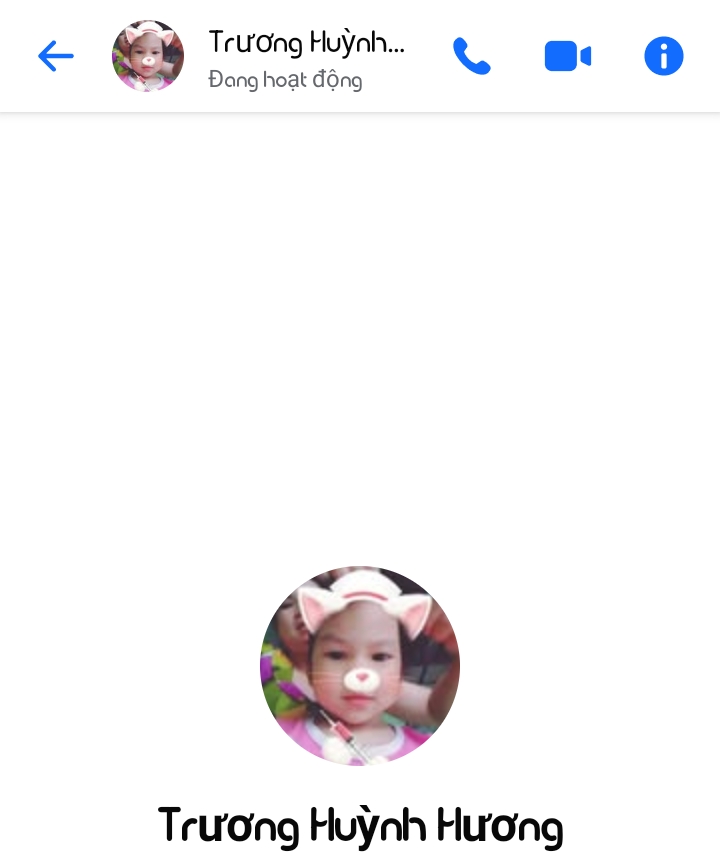Open Trương Huỳnh Hương's large profile picture
Viewport: 720px width, 856px height.
pos(360,666)
